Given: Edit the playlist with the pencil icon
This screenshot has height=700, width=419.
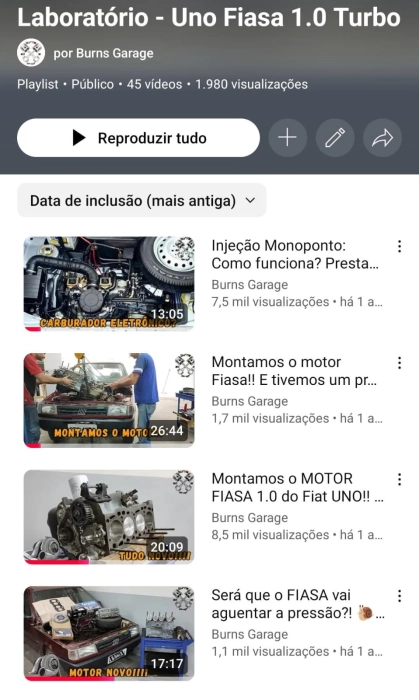Looking at the screenshot, I should coord(335,138).
